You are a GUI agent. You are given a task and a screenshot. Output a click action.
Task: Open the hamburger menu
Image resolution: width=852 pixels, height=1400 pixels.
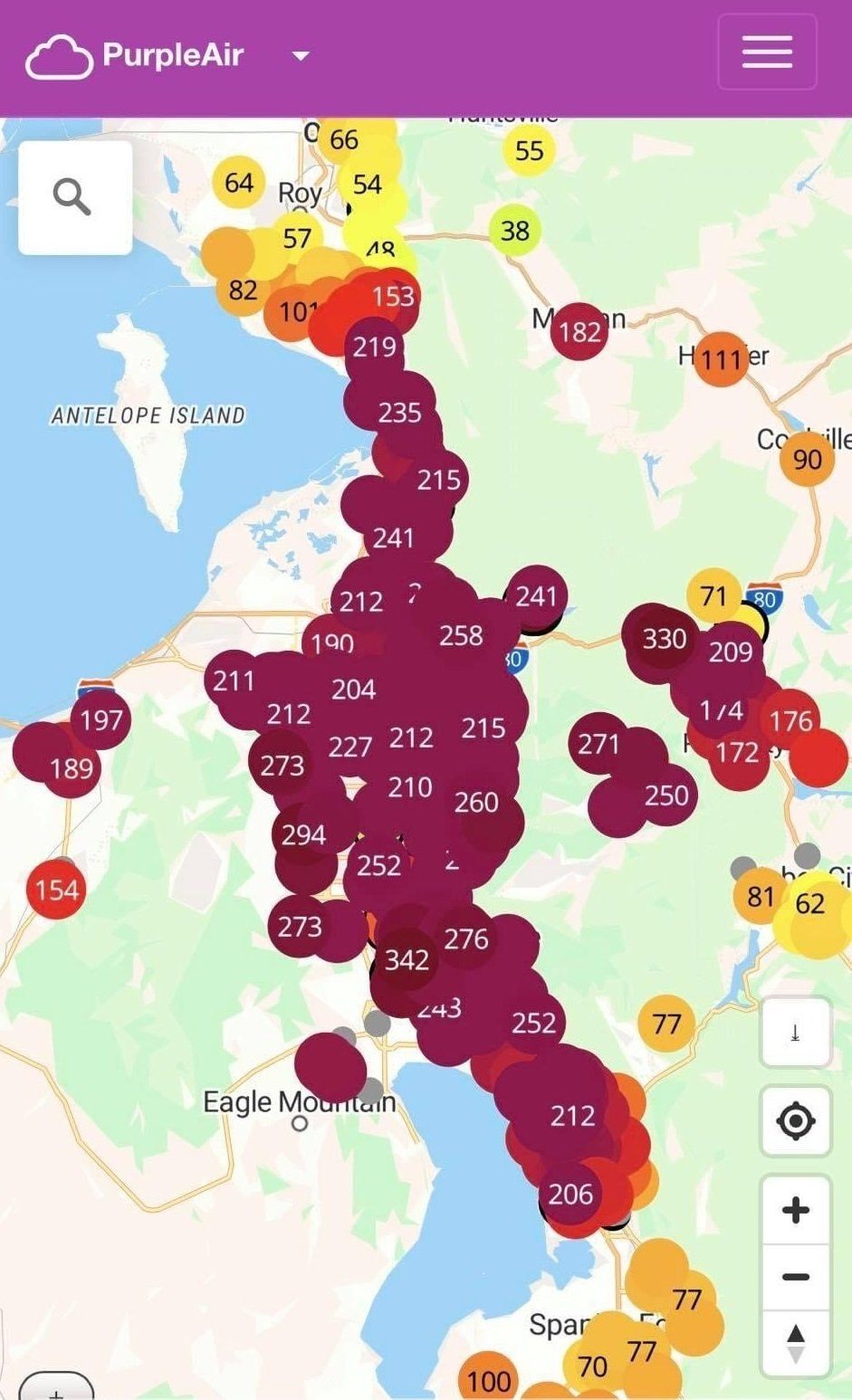click(x=767, y=52)
